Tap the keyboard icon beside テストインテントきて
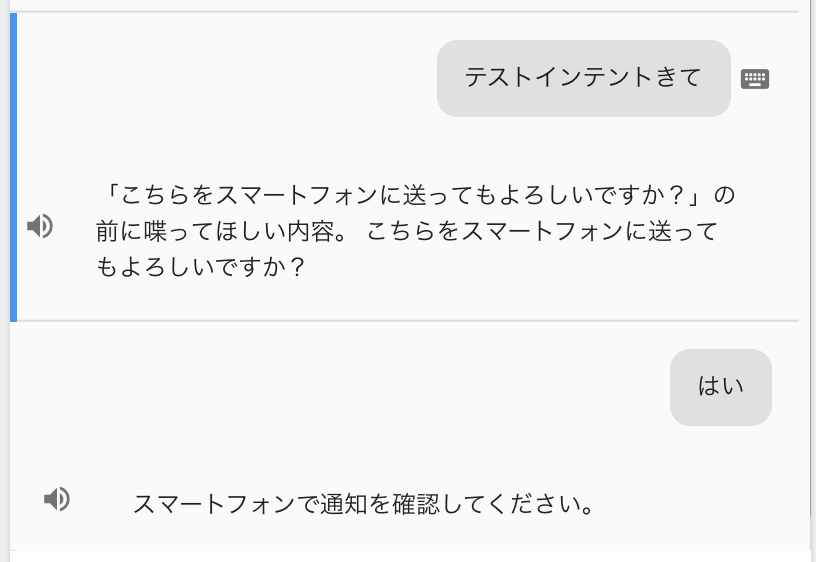 (755, 79)
